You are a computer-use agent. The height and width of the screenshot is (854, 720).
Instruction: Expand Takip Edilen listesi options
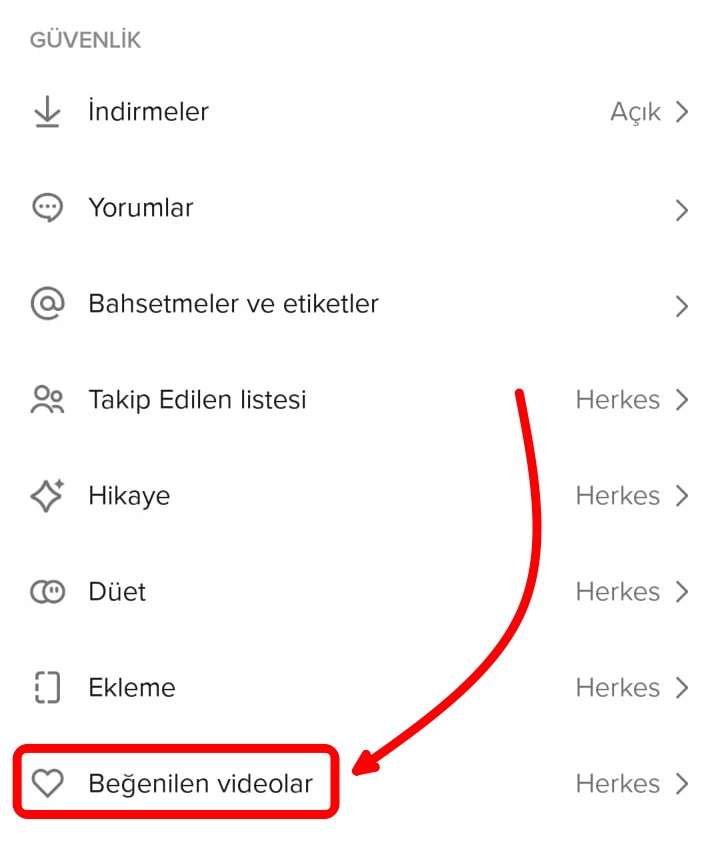coord(683,400)
